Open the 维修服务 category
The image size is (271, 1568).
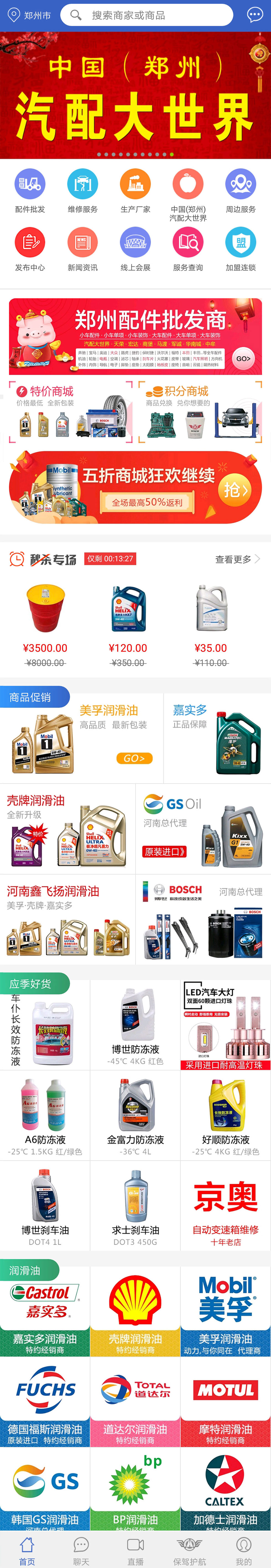click(x=83, y=190)
